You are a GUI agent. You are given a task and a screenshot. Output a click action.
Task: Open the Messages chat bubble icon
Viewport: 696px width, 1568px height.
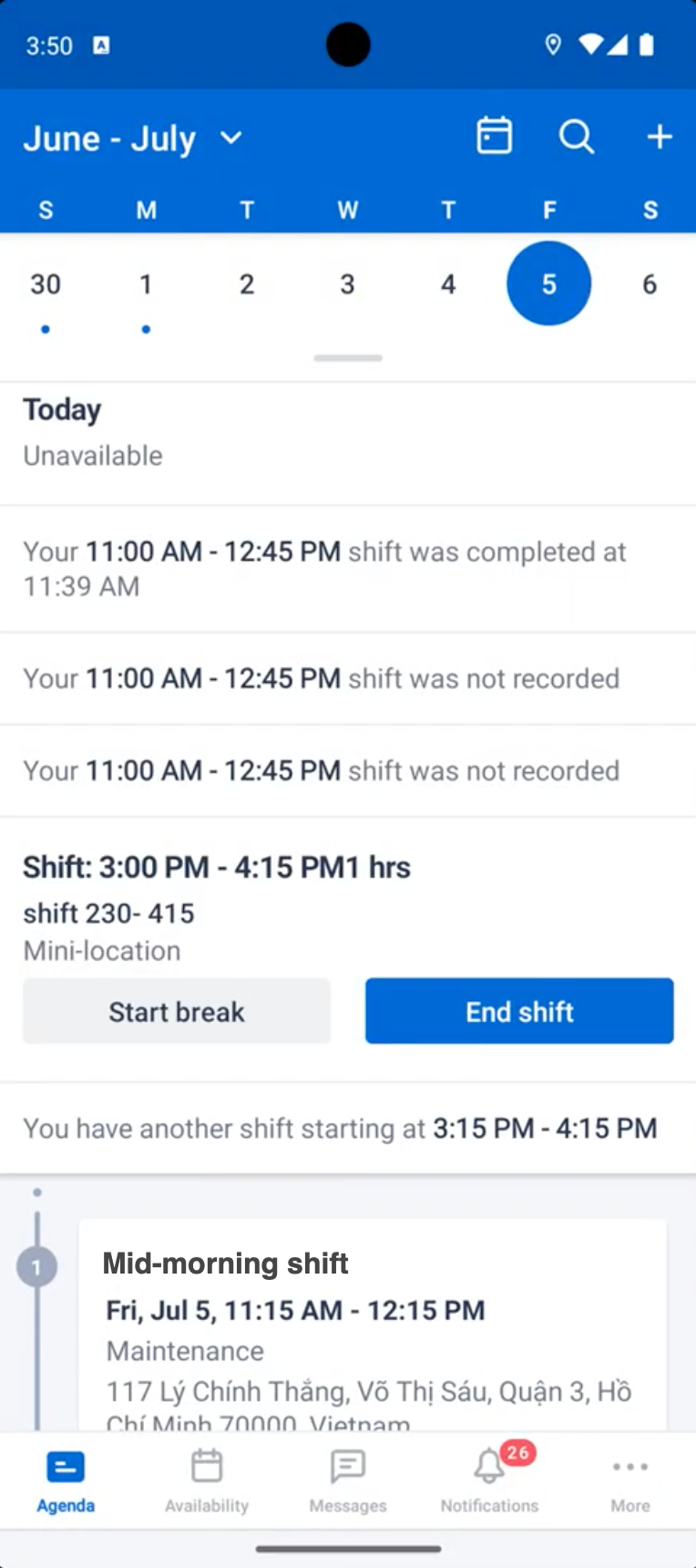coord(347,1479)
